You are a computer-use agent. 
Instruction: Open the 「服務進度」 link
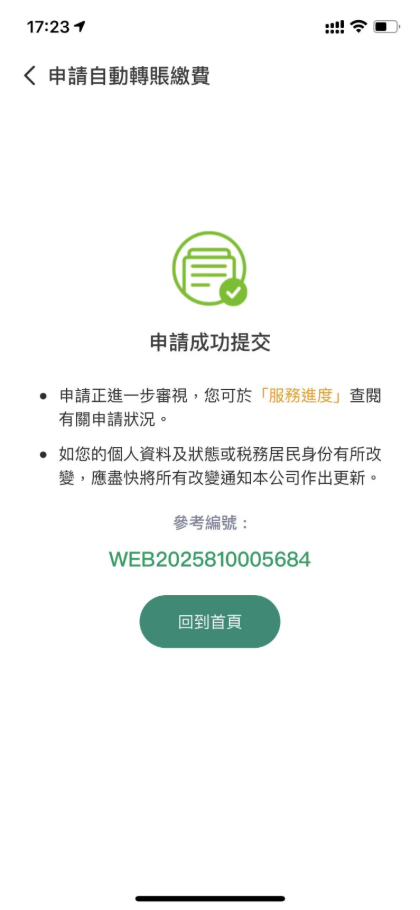[x=302, y=396]
